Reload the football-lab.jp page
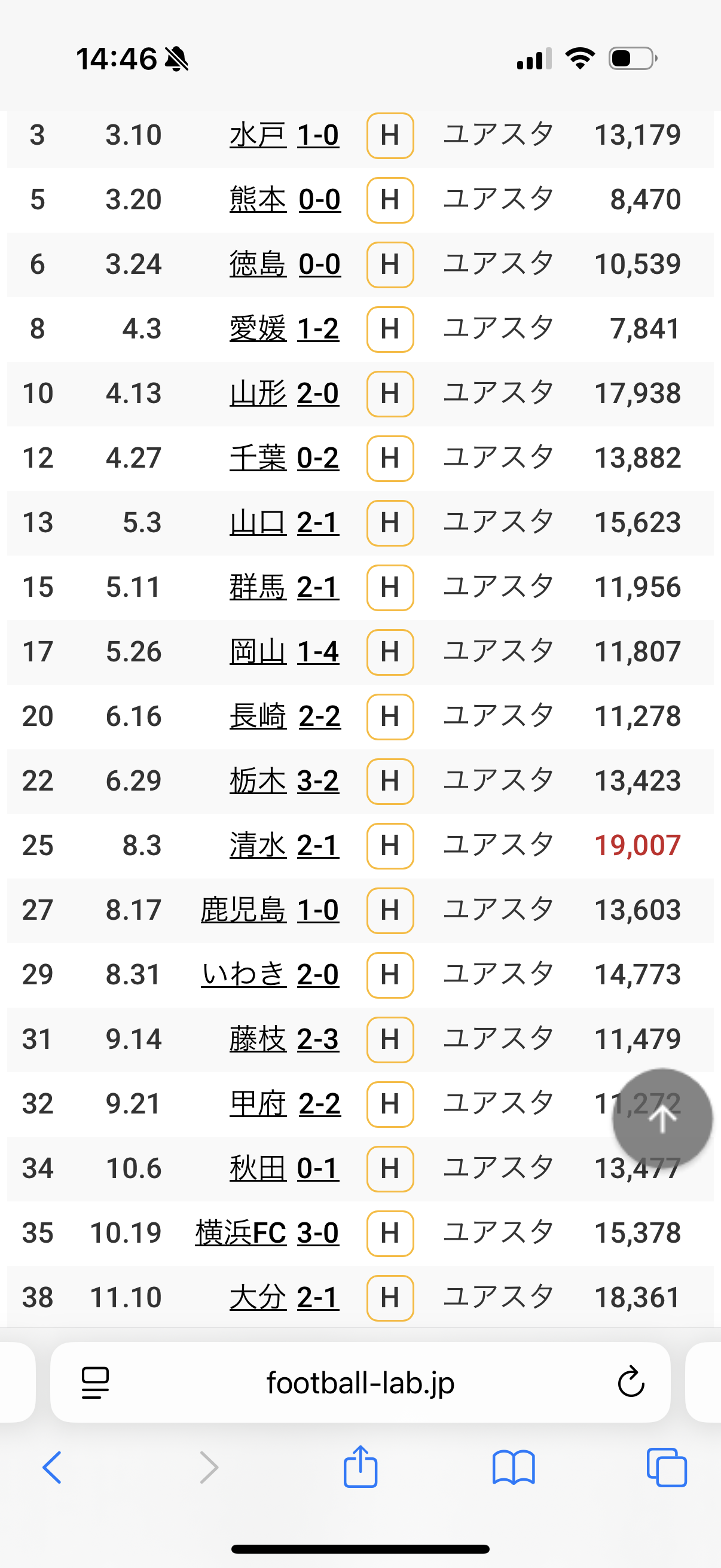This screenshot has height=1568, width=721. (631, 1383)
